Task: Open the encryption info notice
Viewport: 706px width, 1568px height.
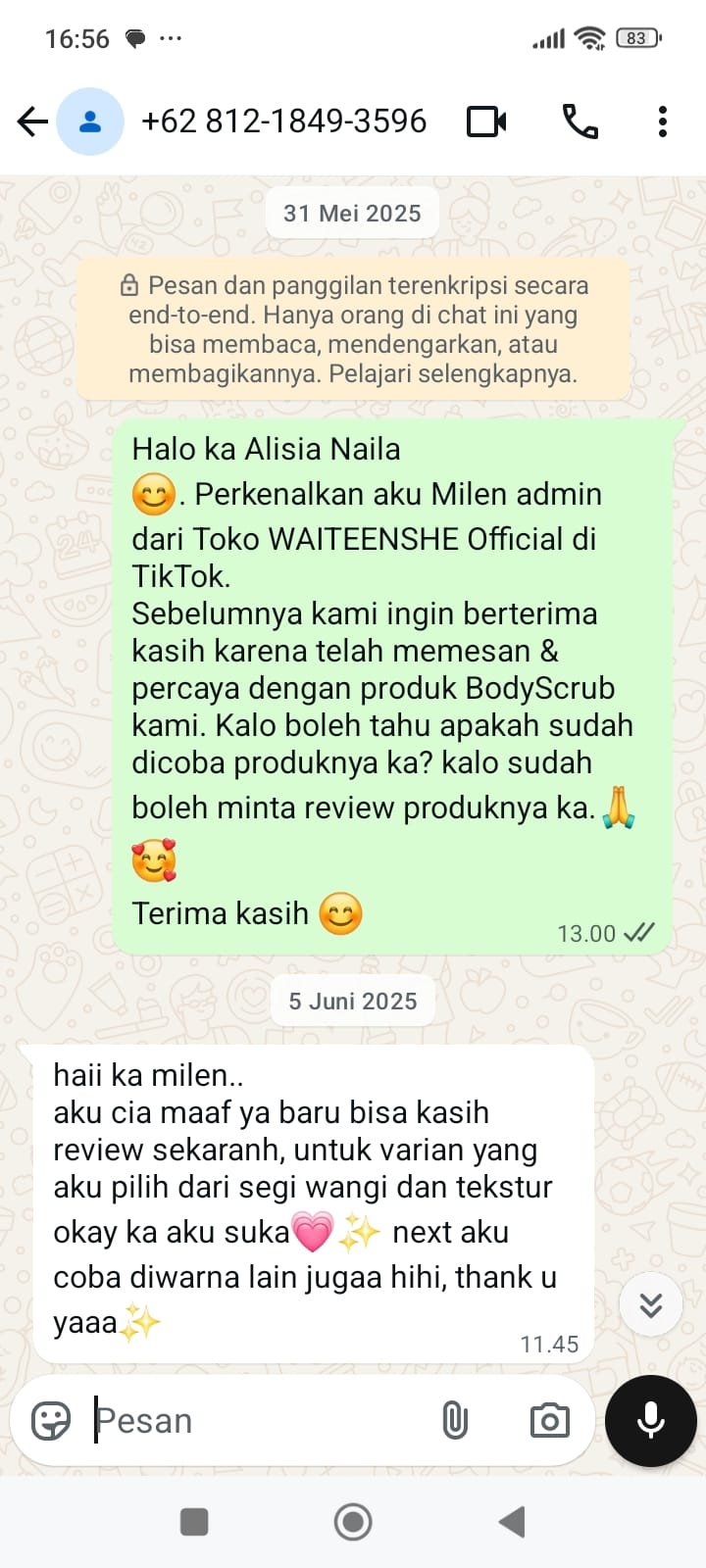Action: (x=353, y=329)
